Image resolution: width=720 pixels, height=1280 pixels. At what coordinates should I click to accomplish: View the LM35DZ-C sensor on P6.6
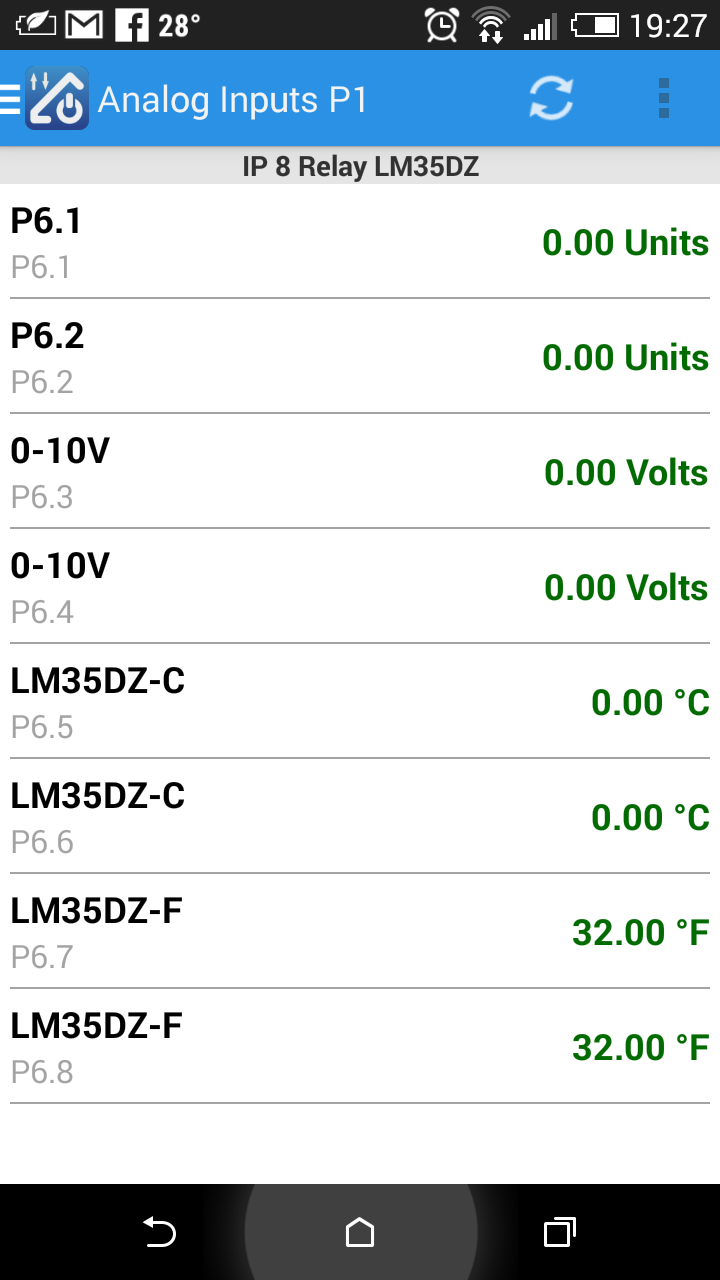click(360, 817)
